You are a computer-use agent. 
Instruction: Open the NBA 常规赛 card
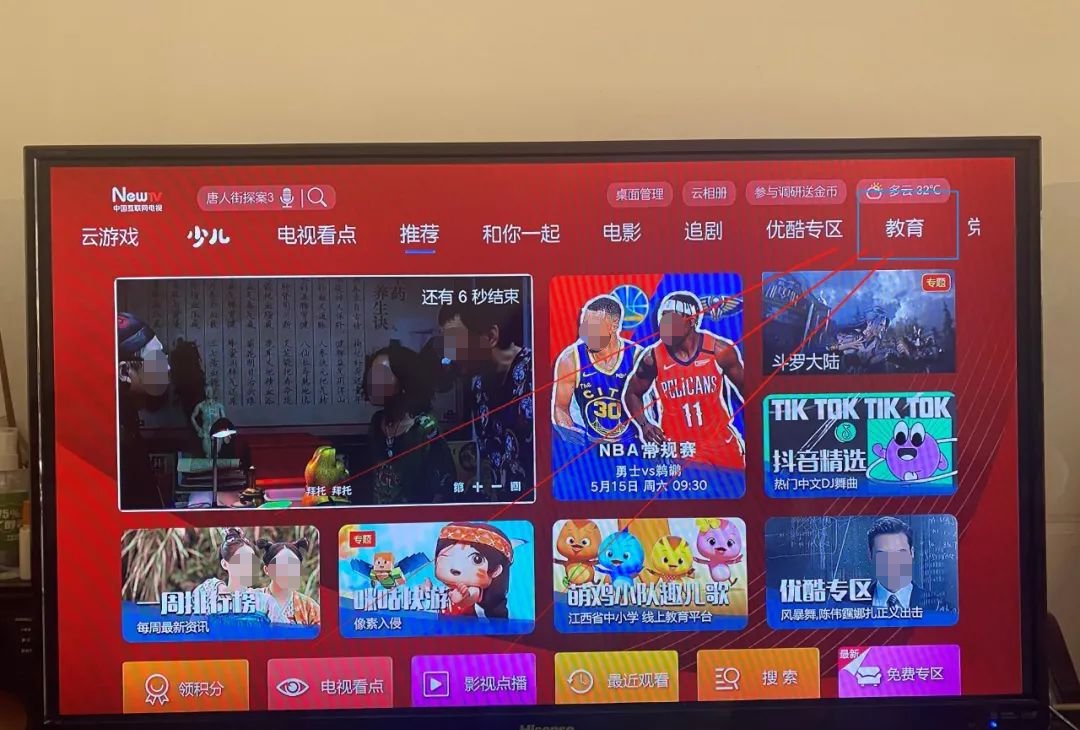[647, 386]
